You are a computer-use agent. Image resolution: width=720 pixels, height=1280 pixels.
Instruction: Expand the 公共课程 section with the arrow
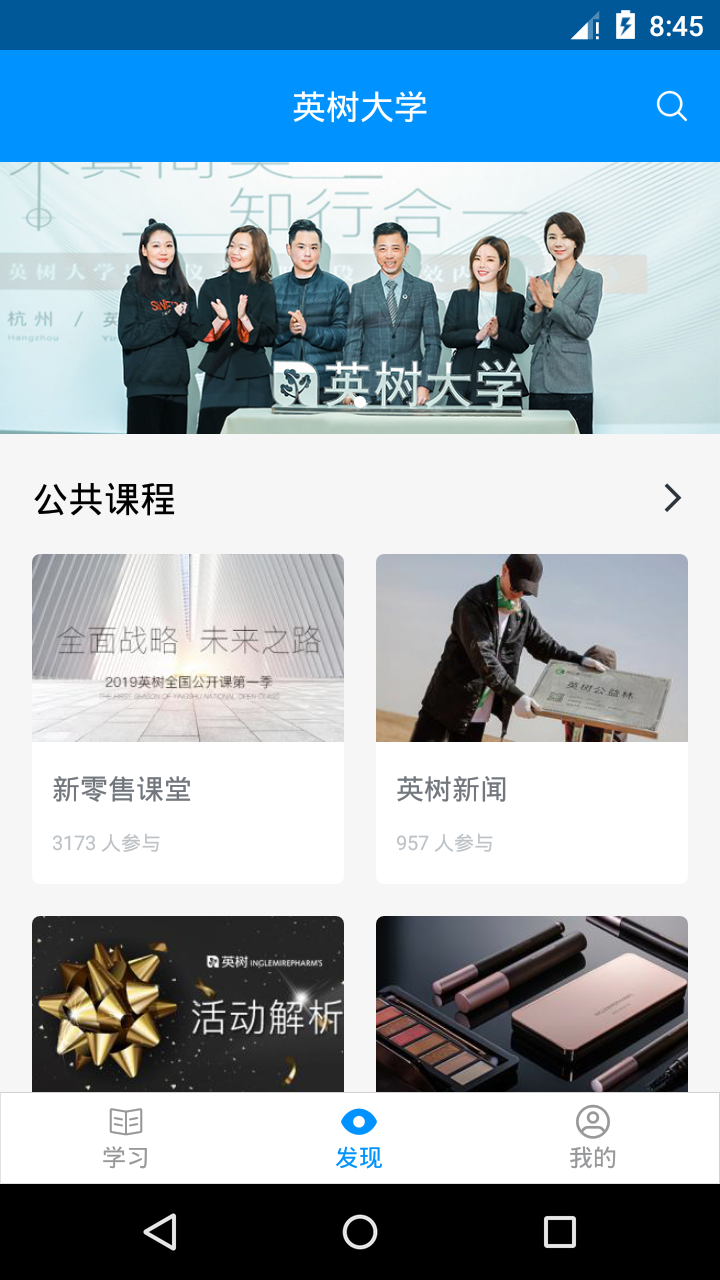pos(672,498)
